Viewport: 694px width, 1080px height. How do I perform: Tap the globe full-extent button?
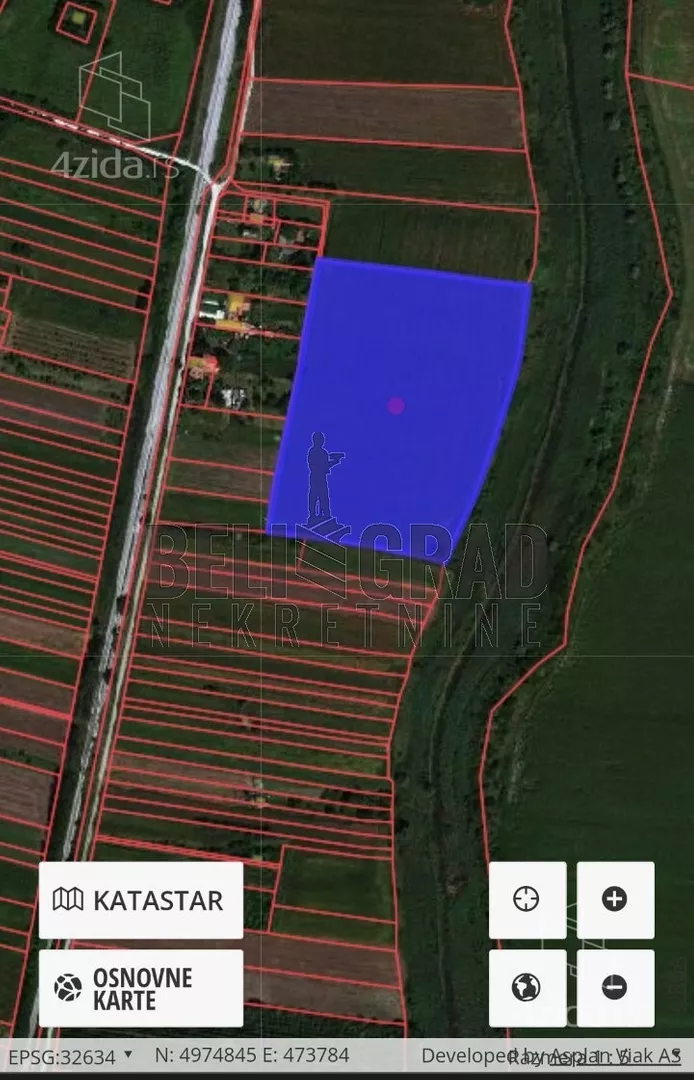[527, 987]
